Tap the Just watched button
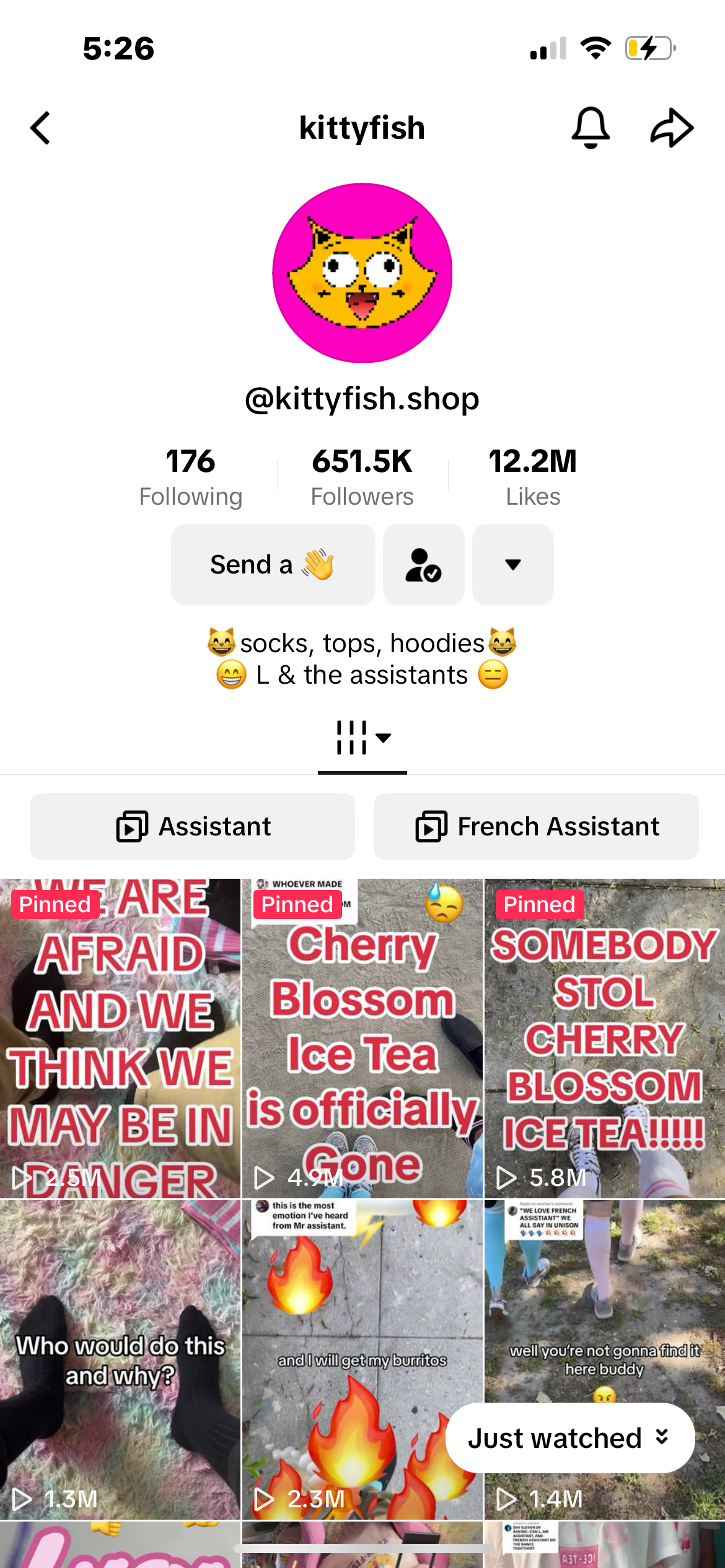The width and height of the screenshot is (725, 1568). (570, 1438)
